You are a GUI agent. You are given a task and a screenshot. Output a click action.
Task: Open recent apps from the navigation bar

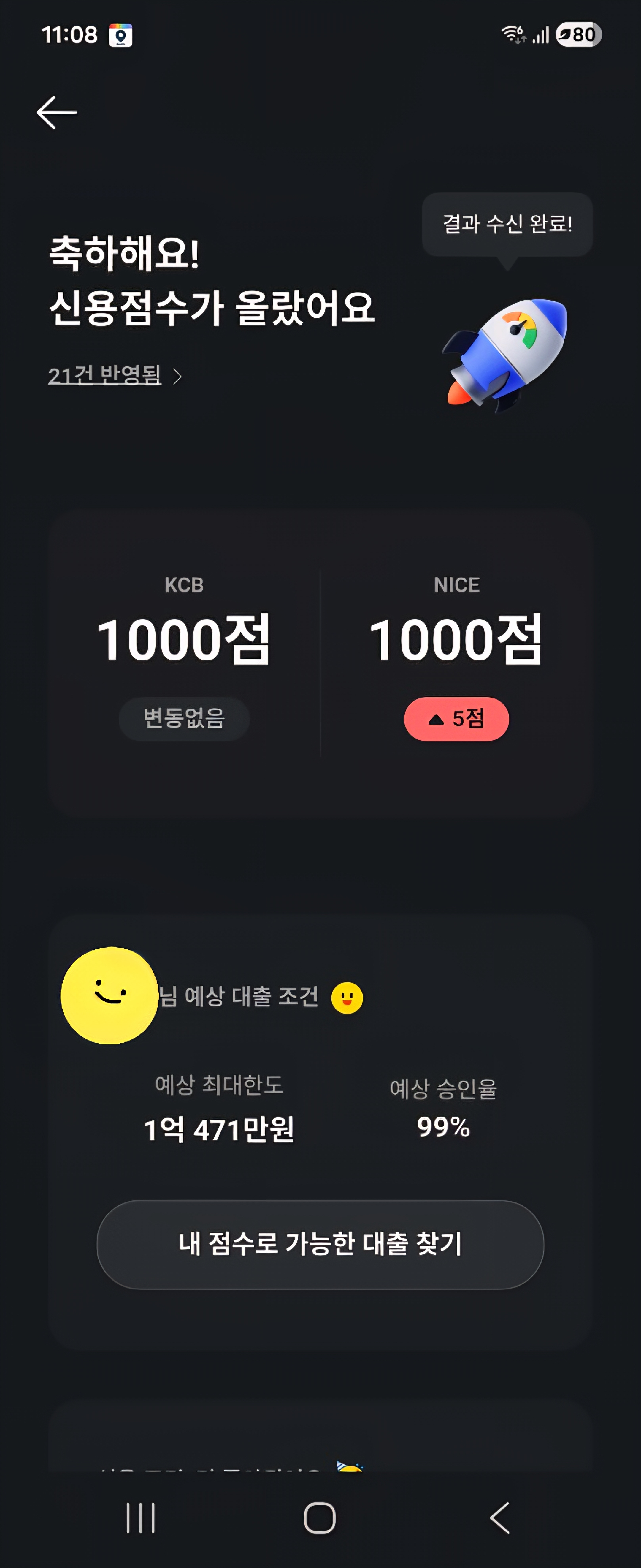[x=140, y=1518]
